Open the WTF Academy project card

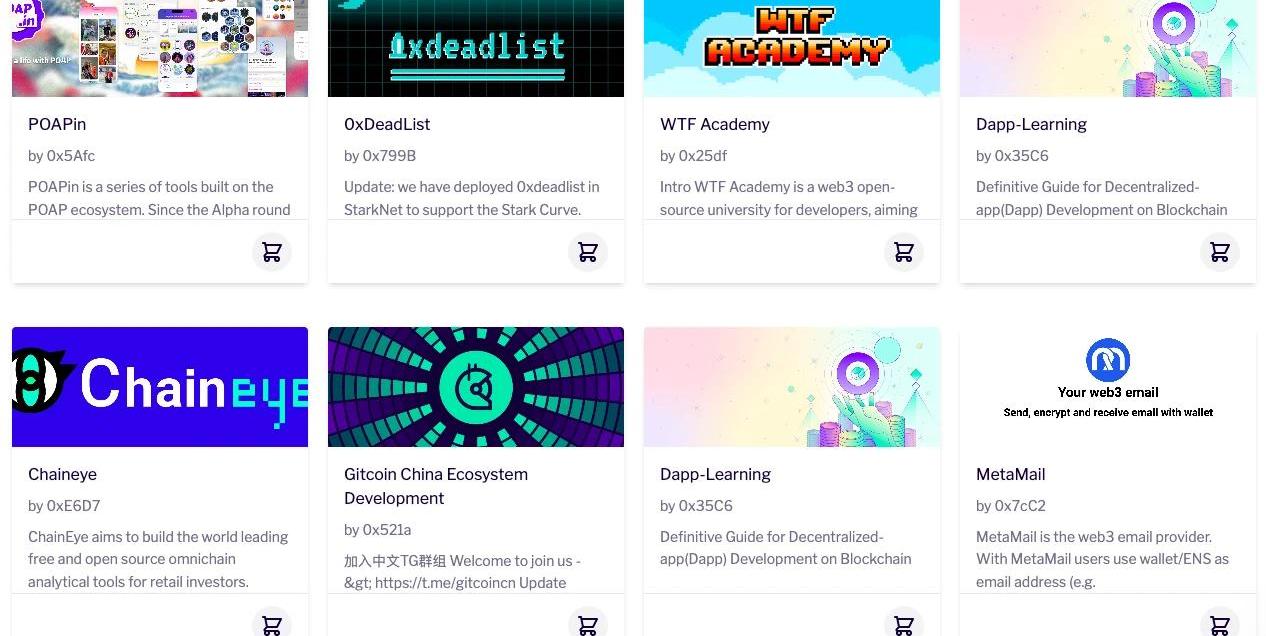[x=714, y=124]
